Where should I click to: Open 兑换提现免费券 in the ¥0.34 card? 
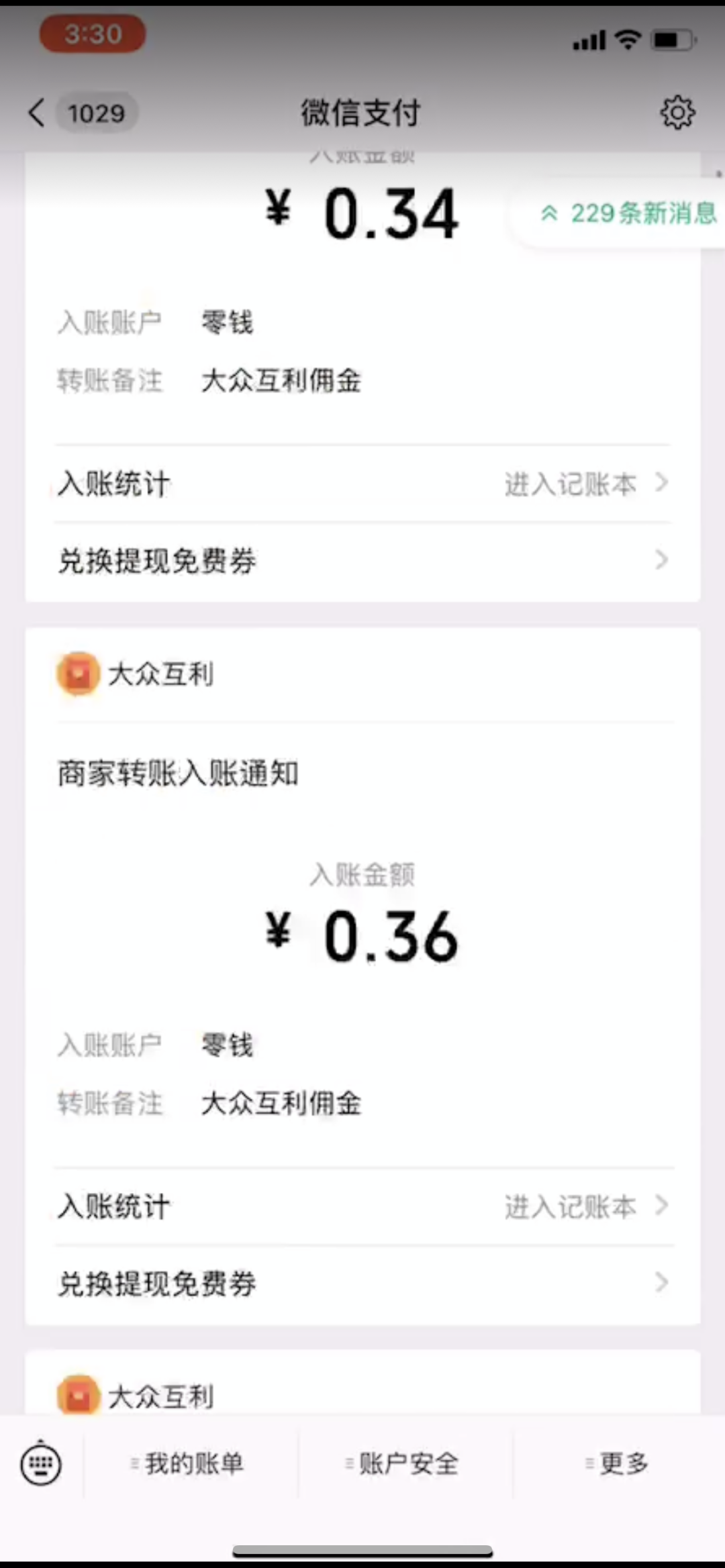[362, 561]
